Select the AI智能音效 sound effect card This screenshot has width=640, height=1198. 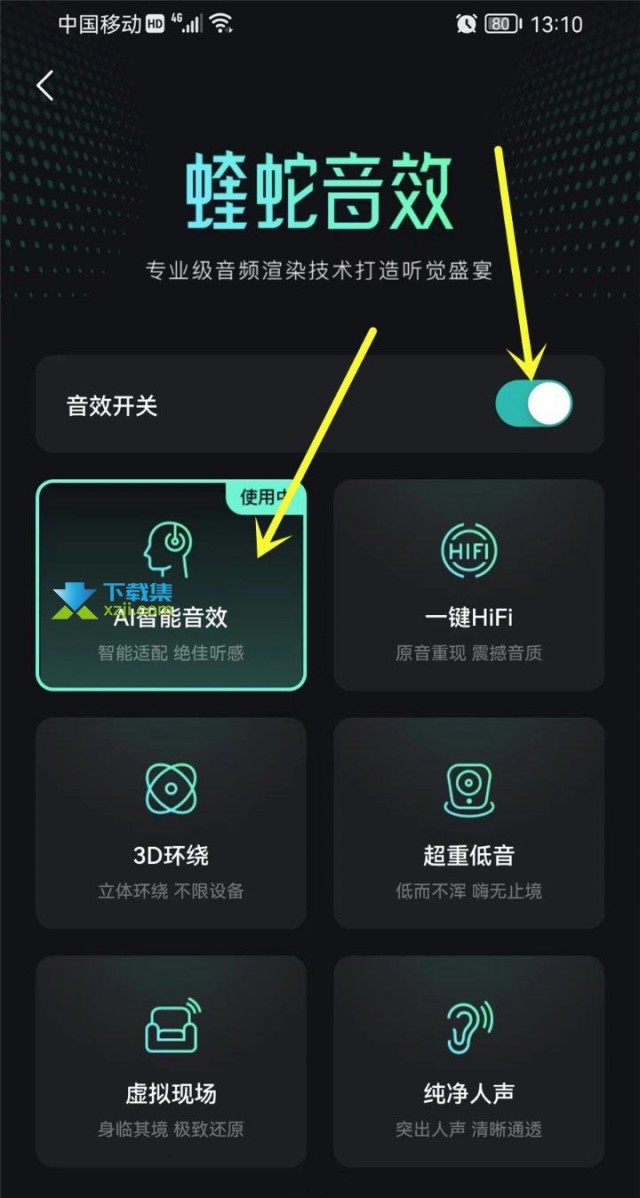[171, 585]
